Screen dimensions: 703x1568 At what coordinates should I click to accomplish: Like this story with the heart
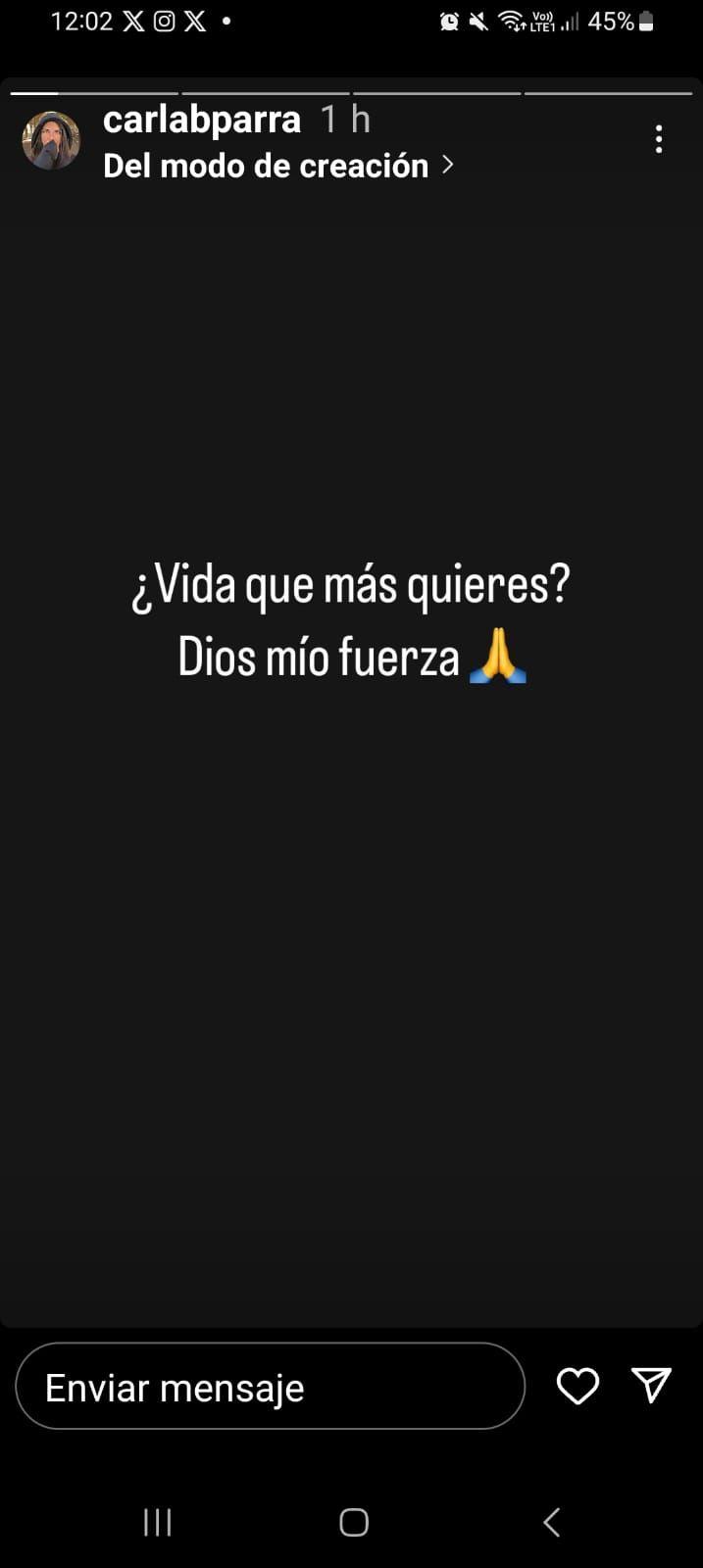(x=577, y=1386)
